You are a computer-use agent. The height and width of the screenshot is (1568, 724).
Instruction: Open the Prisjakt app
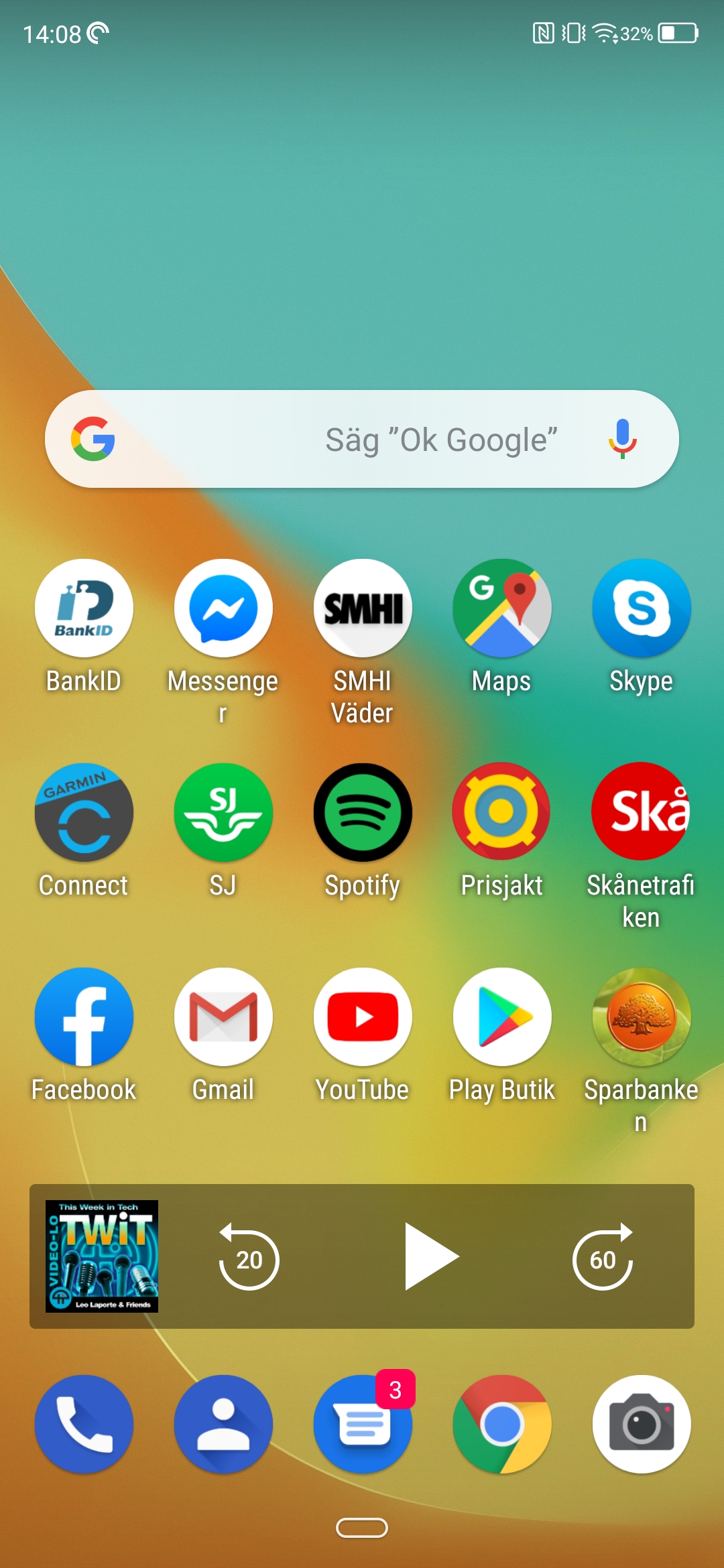502,812
